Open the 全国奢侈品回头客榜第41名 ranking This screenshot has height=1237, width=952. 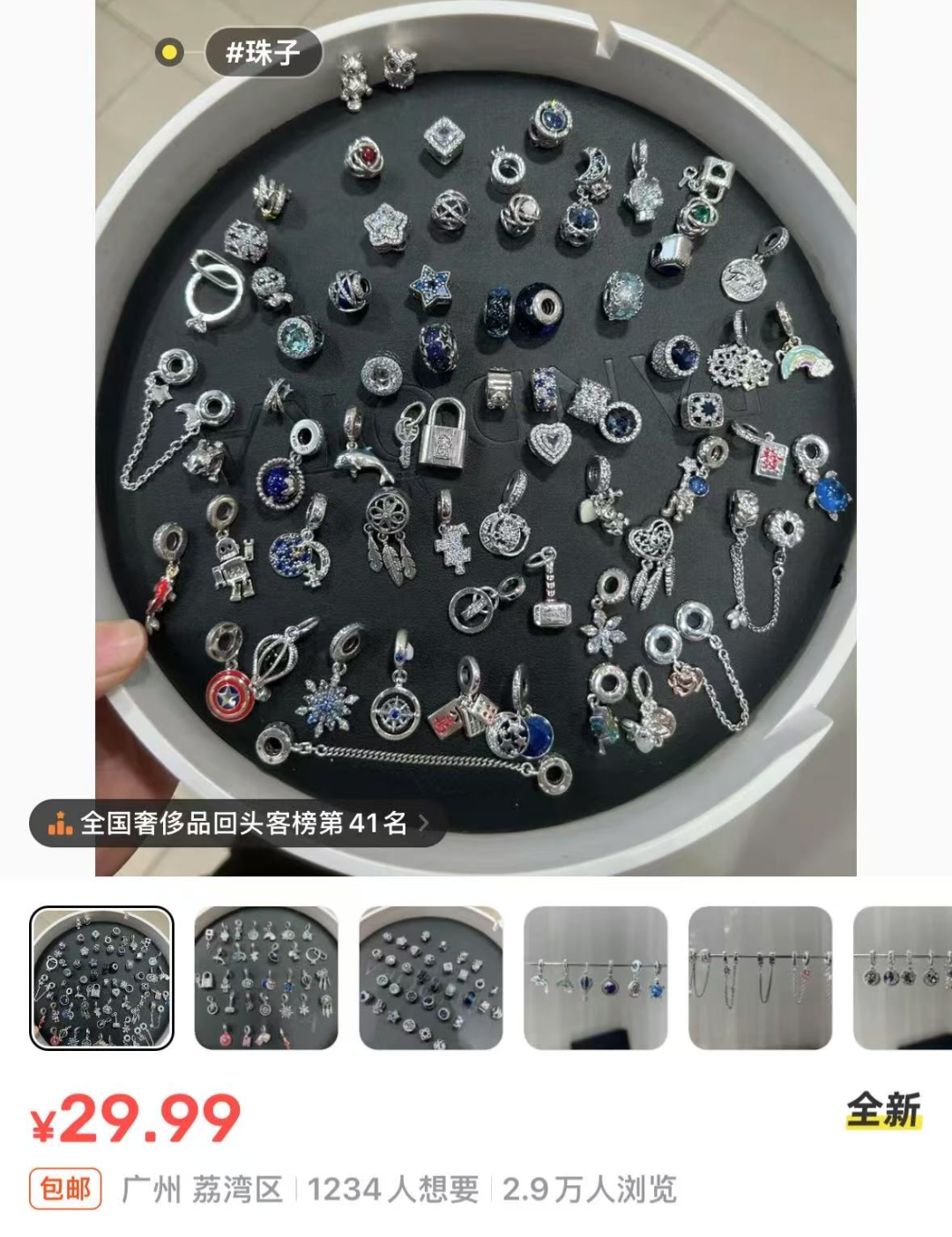click(x=238, y=823)
